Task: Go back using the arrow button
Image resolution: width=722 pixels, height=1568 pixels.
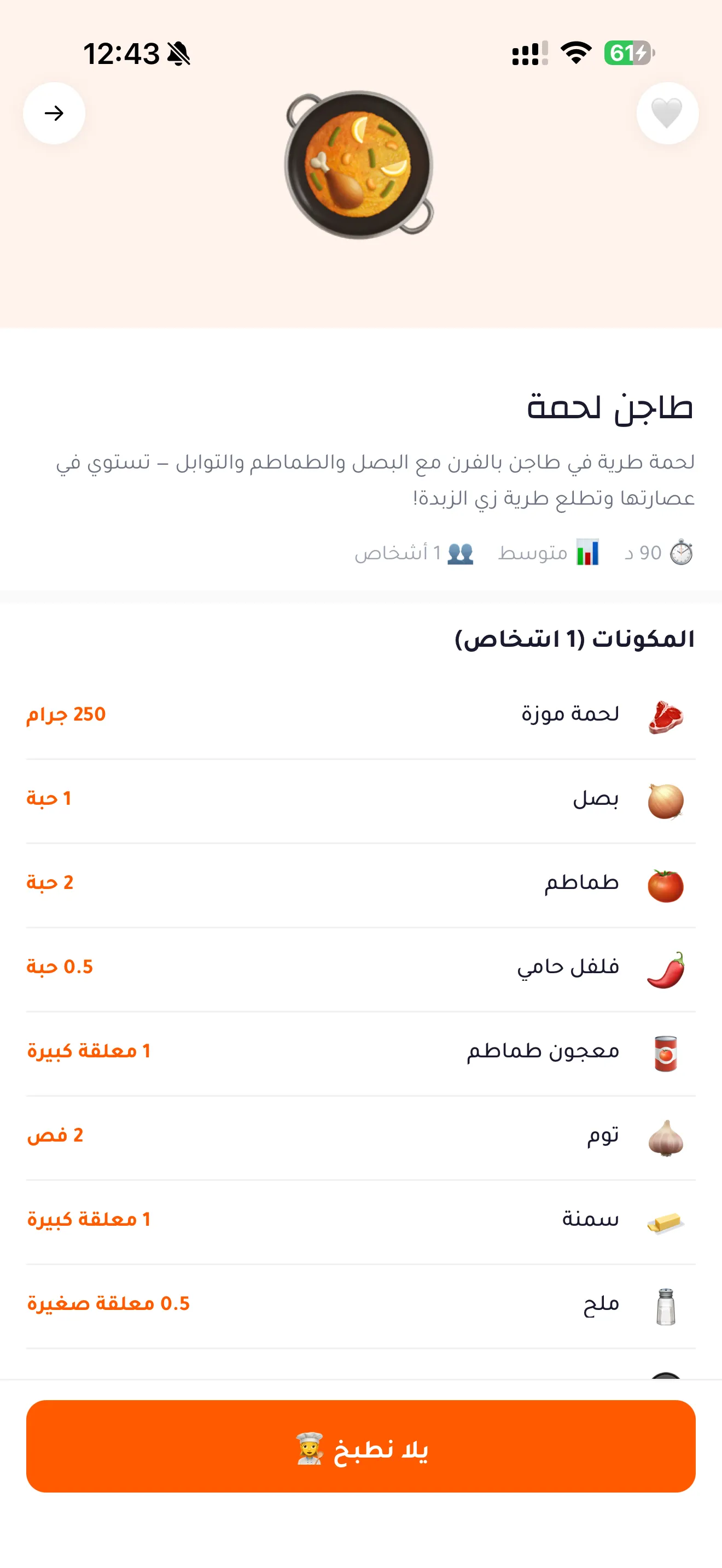Action: tap(54, 113)
